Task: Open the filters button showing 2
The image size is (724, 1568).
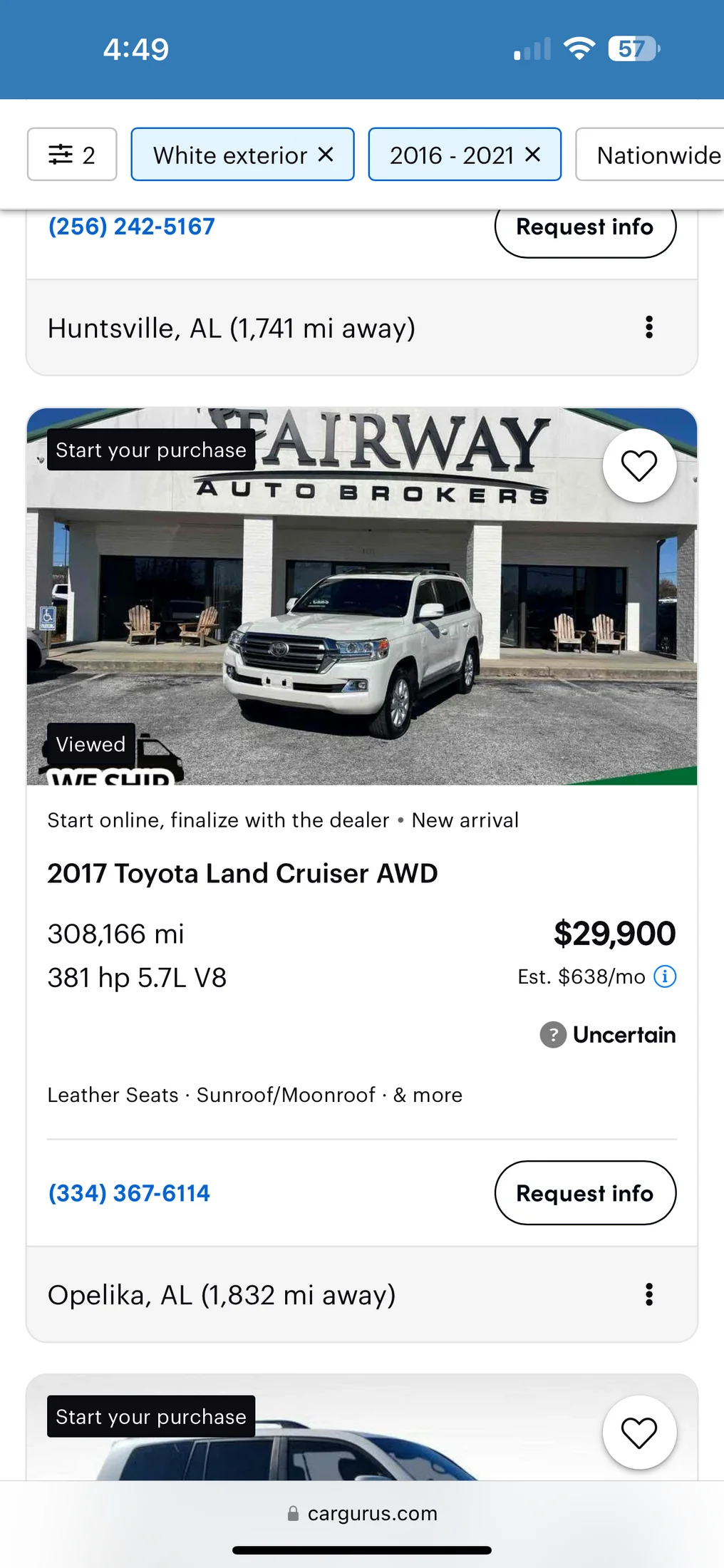Action: click(x=71, y=155)
